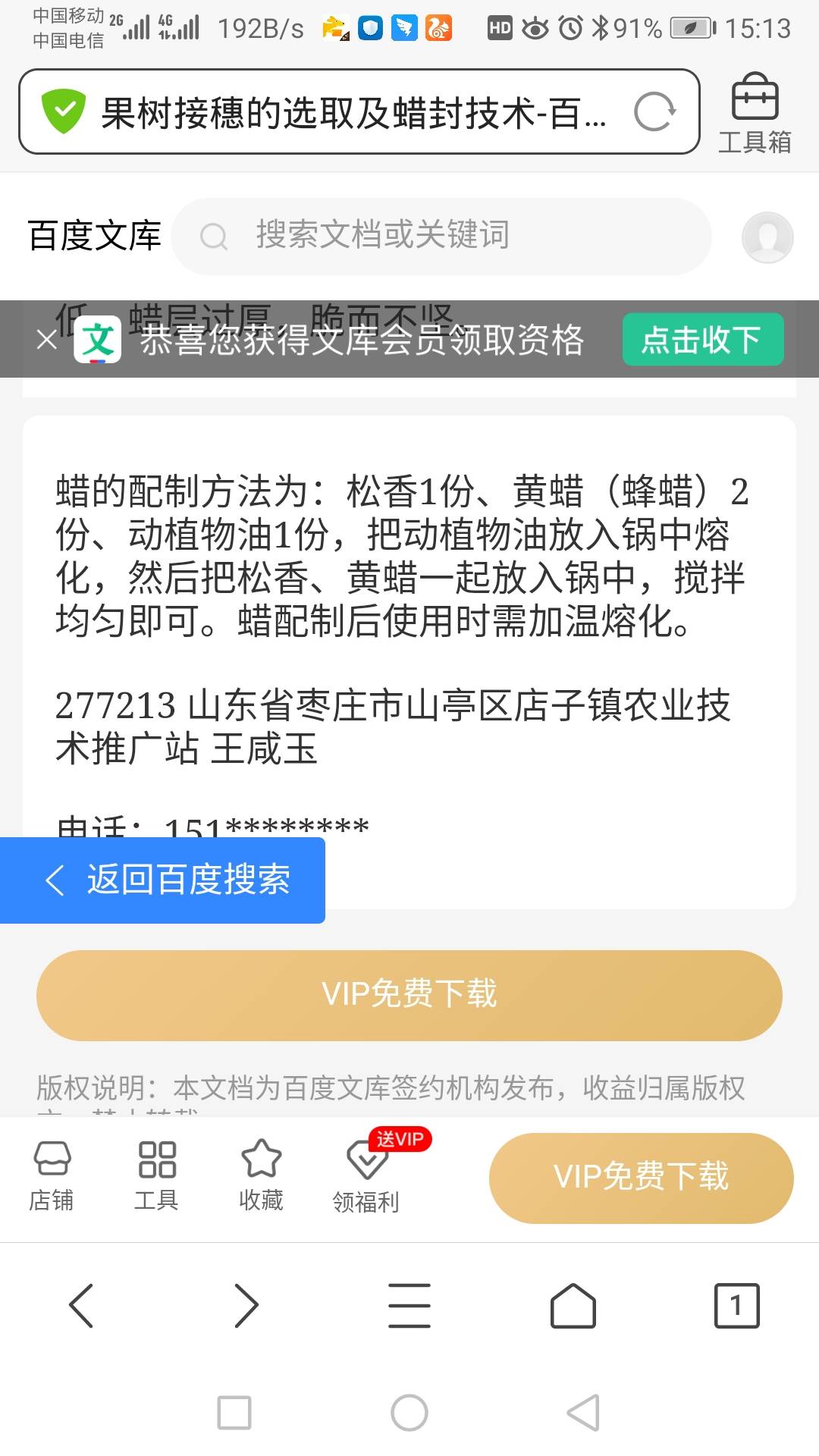This screenshot has height=1456, width=819.
Task: Tap the wide VIP免费下载 button below document
Action: (x=409, y=995)
